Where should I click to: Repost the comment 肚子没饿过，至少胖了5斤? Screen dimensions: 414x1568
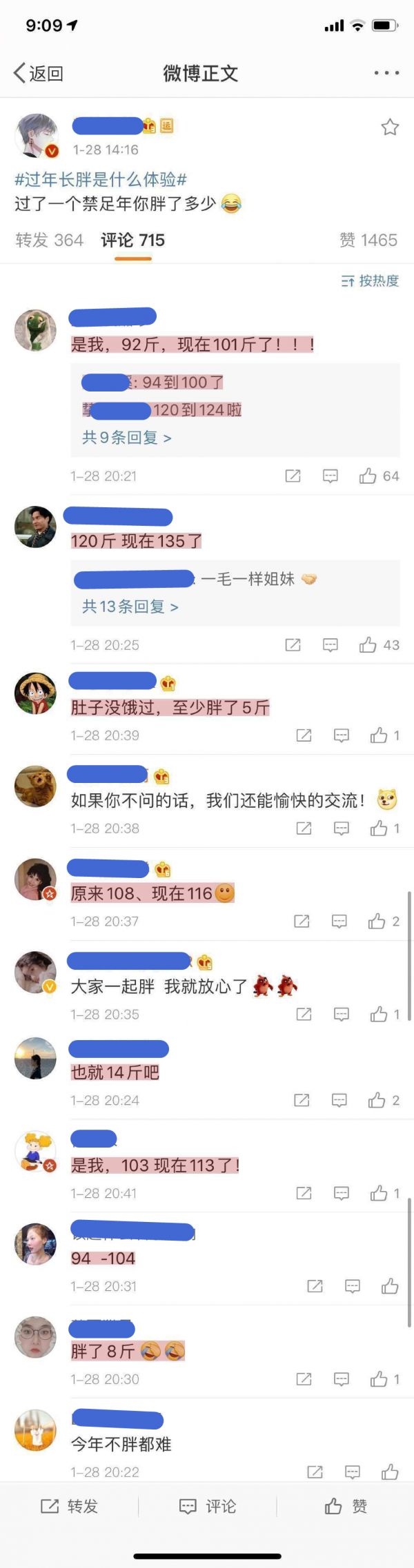tap(304, 735)
